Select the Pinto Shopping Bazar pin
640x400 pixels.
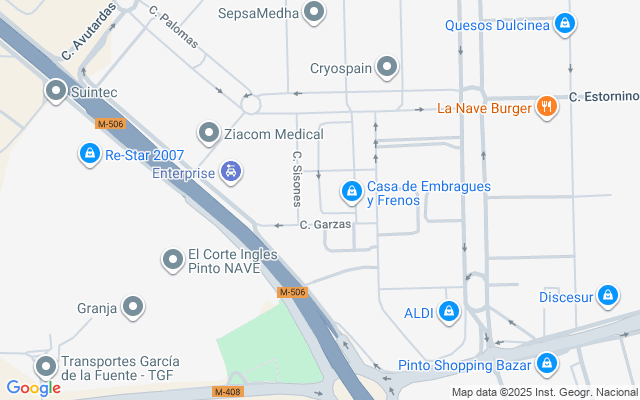tap(545, 364)
